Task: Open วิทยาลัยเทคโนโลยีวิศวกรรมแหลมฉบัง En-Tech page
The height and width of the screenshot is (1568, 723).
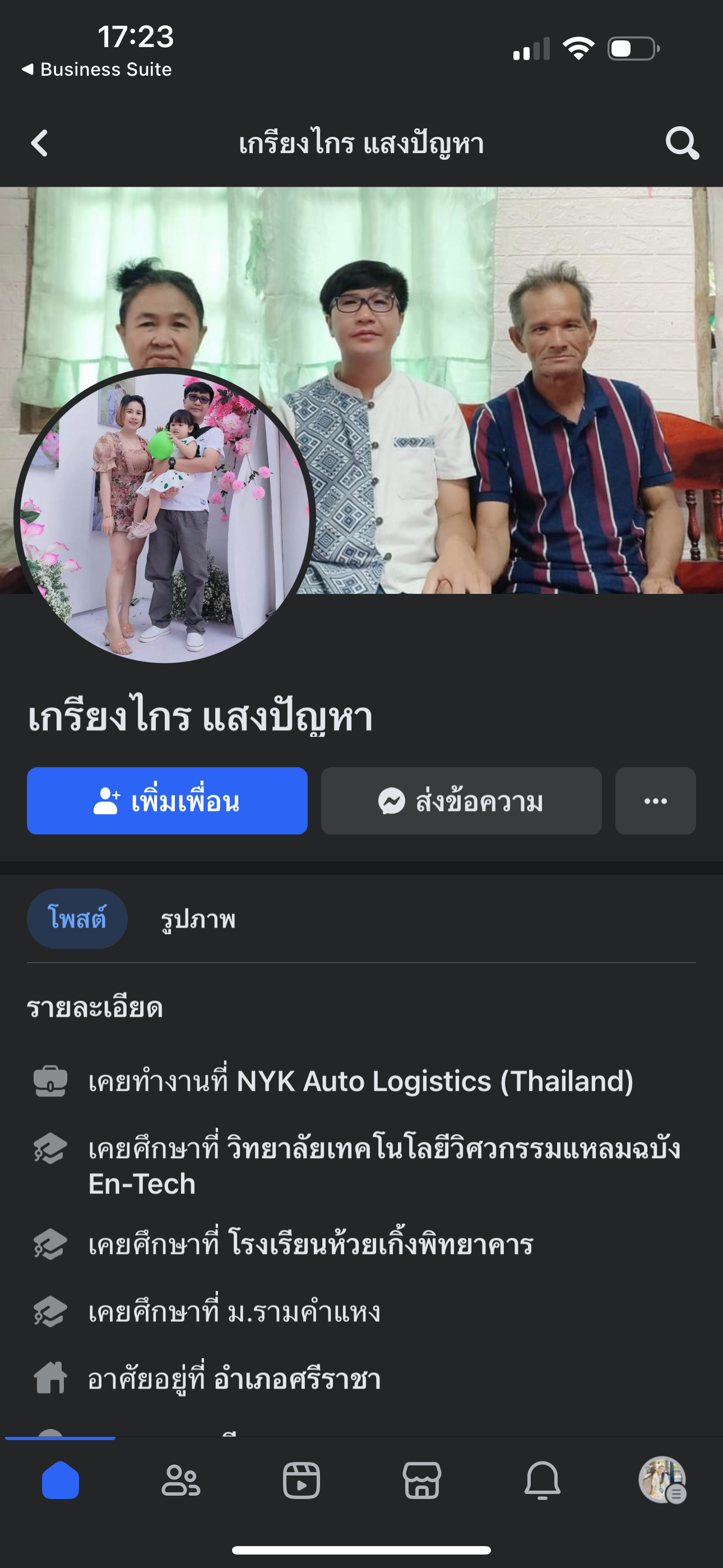Action: (x=453, y=1149)
